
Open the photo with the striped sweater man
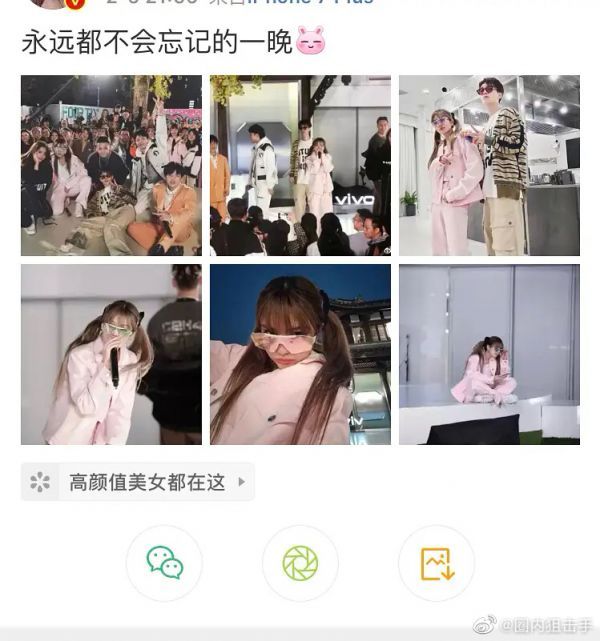tap(489, 165)
